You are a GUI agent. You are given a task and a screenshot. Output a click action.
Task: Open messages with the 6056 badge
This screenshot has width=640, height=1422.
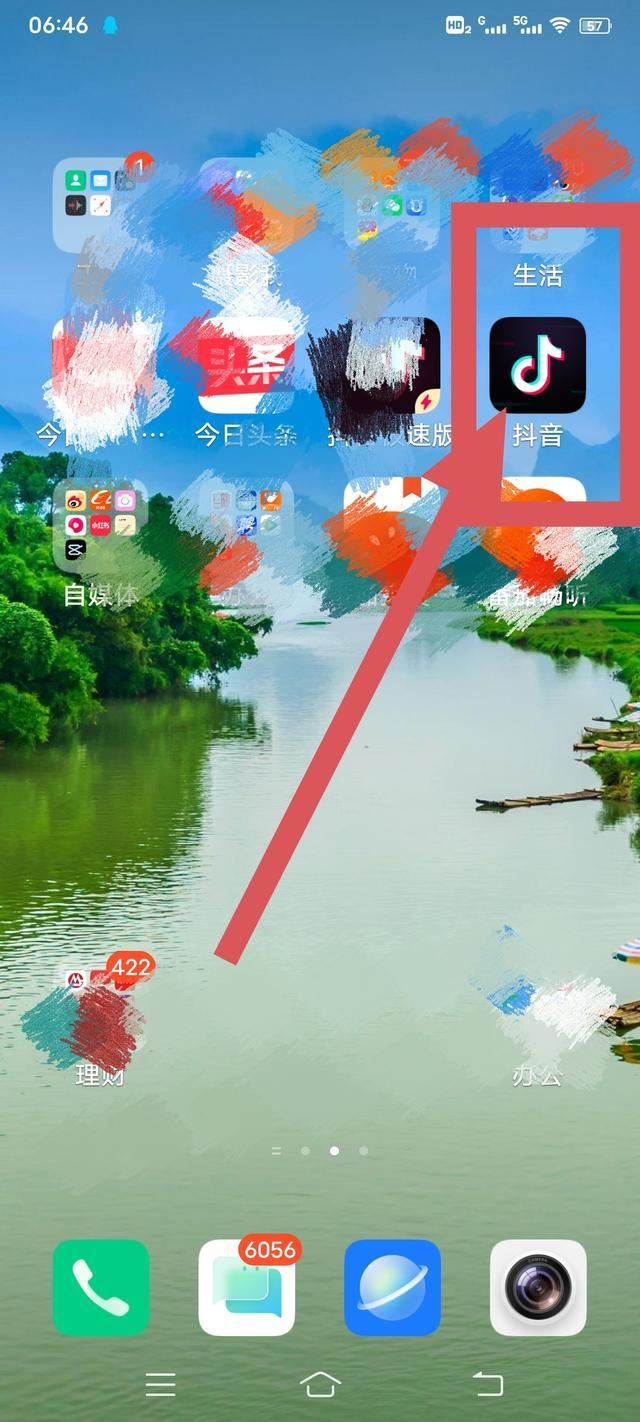coord(246,1288)
